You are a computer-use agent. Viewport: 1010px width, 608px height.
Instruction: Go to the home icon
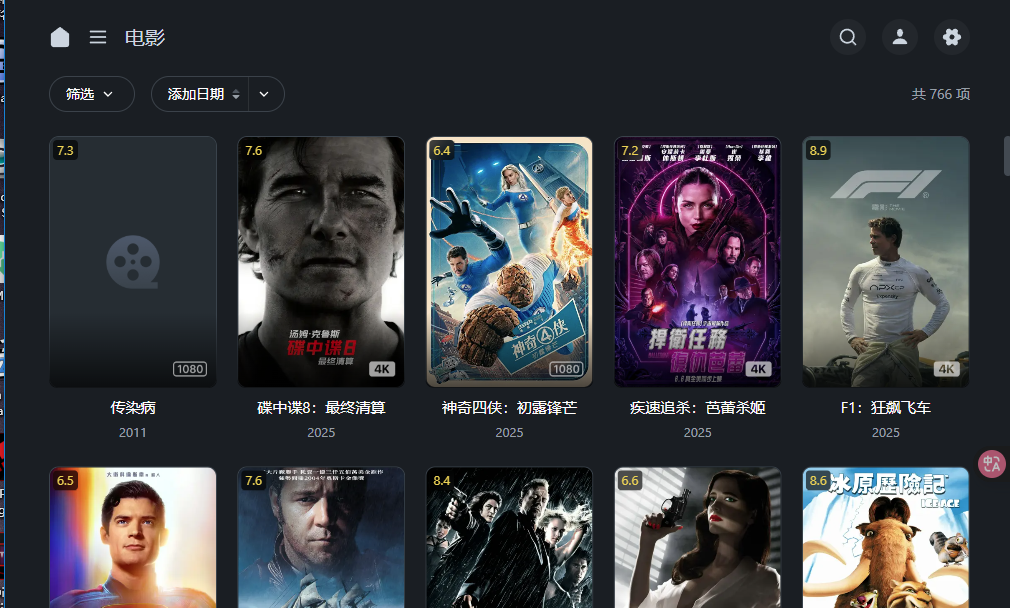click(x=60, y=37)
